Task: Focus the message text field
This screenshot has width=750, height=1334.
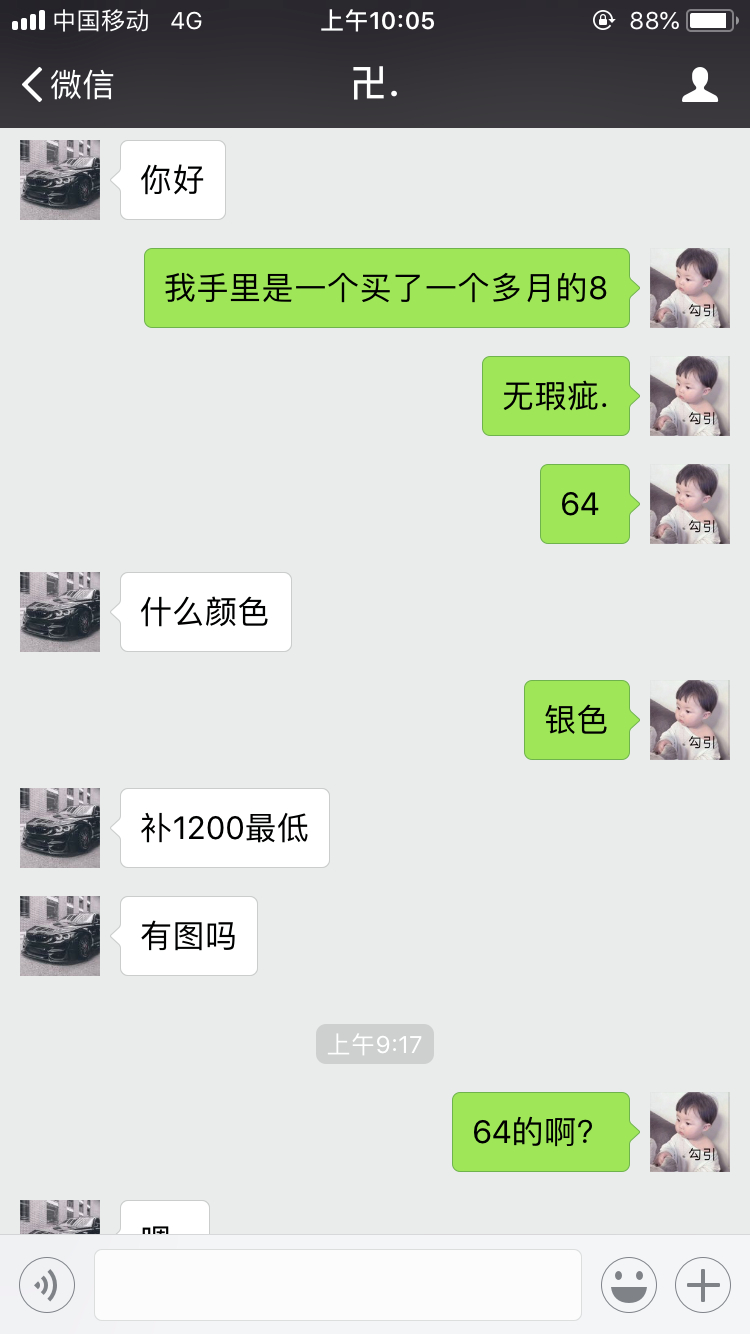Action: click(x=338, y=1284)
